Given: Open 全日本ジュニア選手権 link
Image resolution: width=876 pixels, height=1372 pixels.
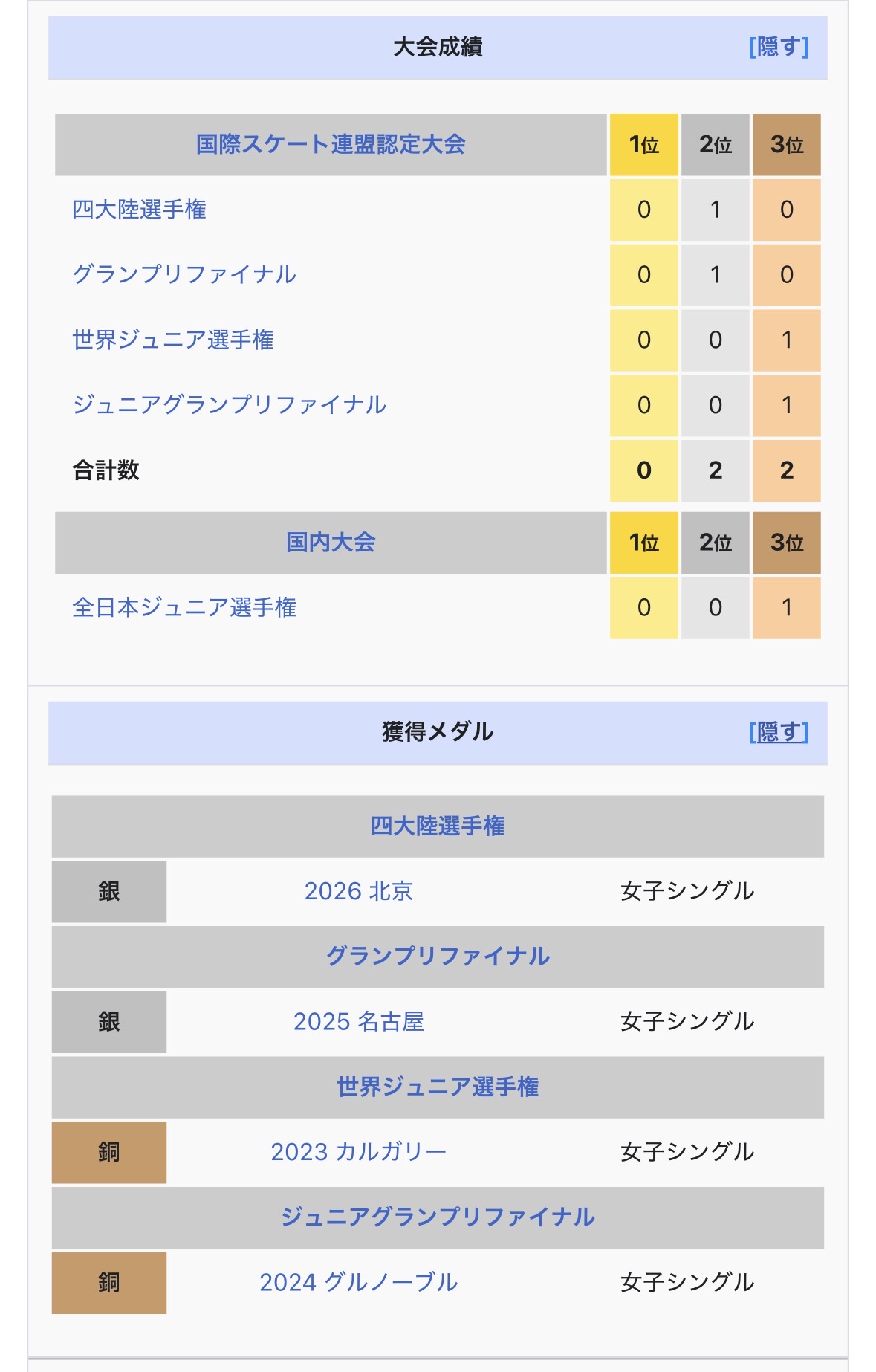Looking at the screenshot, I should [x=184, y=607].
